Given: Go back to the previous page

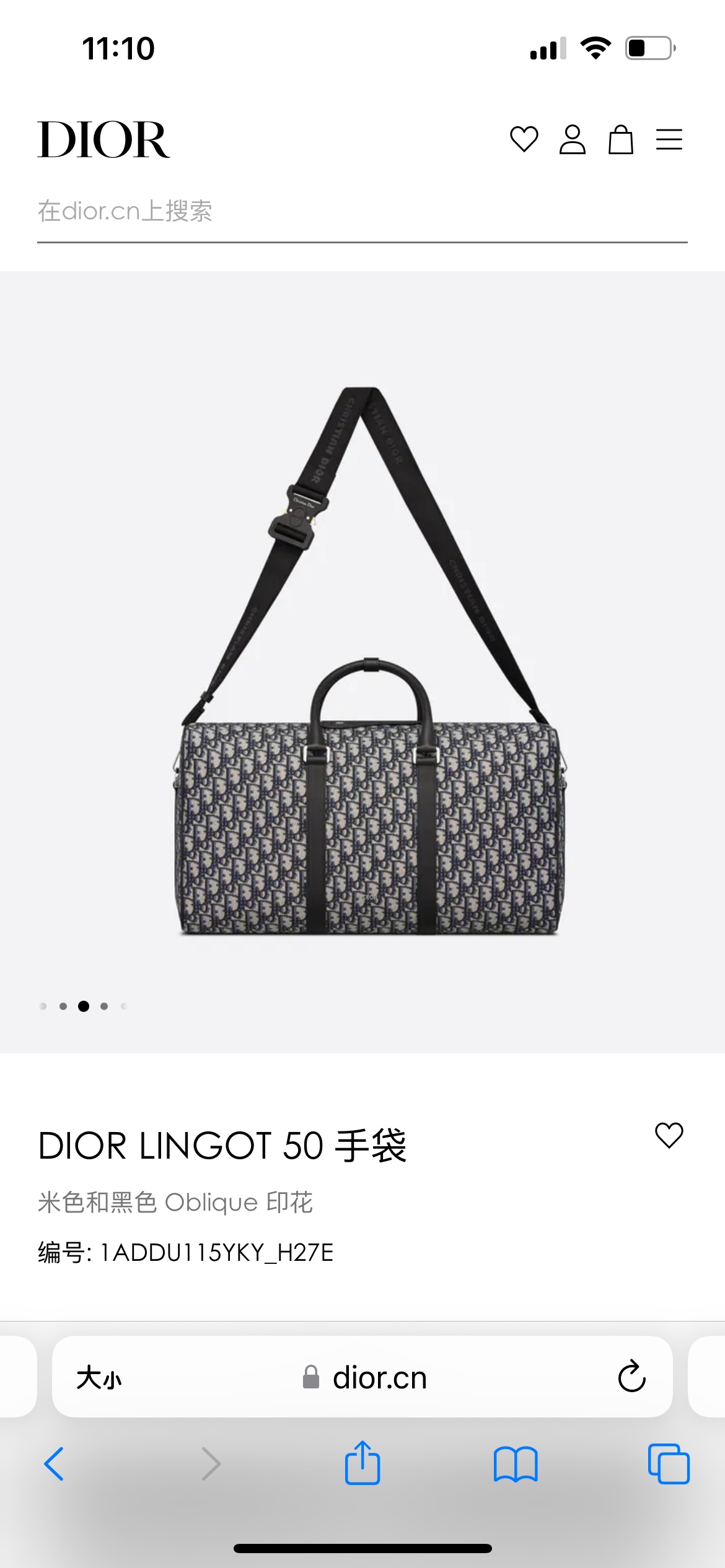Looking at the screenshot, I should point(54,1464).
